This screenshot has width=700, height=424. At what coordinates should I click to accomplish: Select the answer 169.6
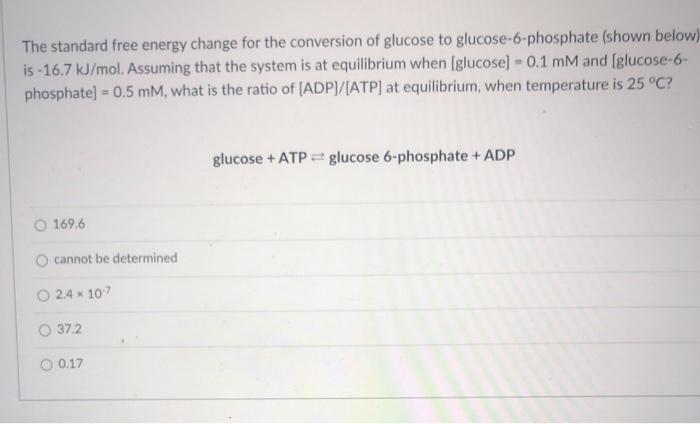click(x=43, y=223)
